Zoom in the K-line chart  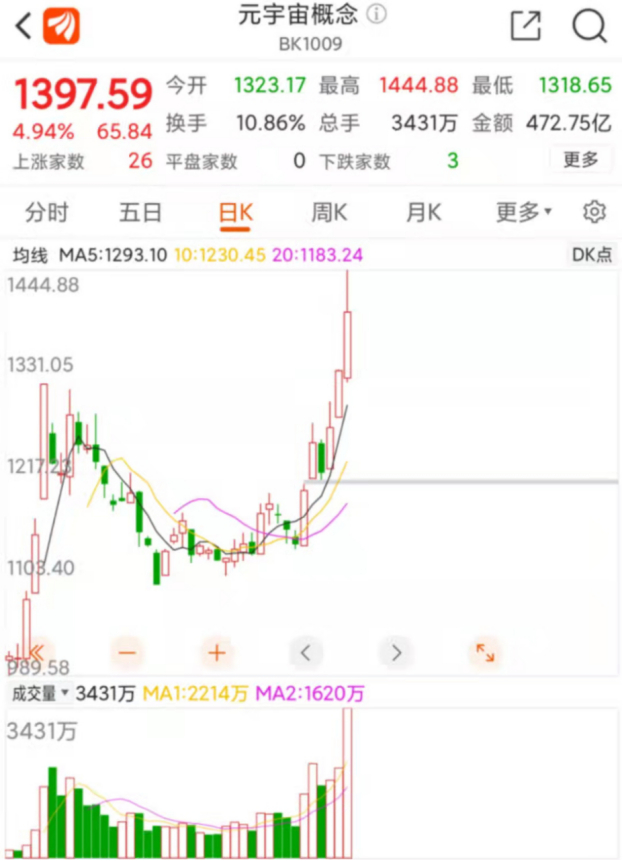click(x=216, y=653)
